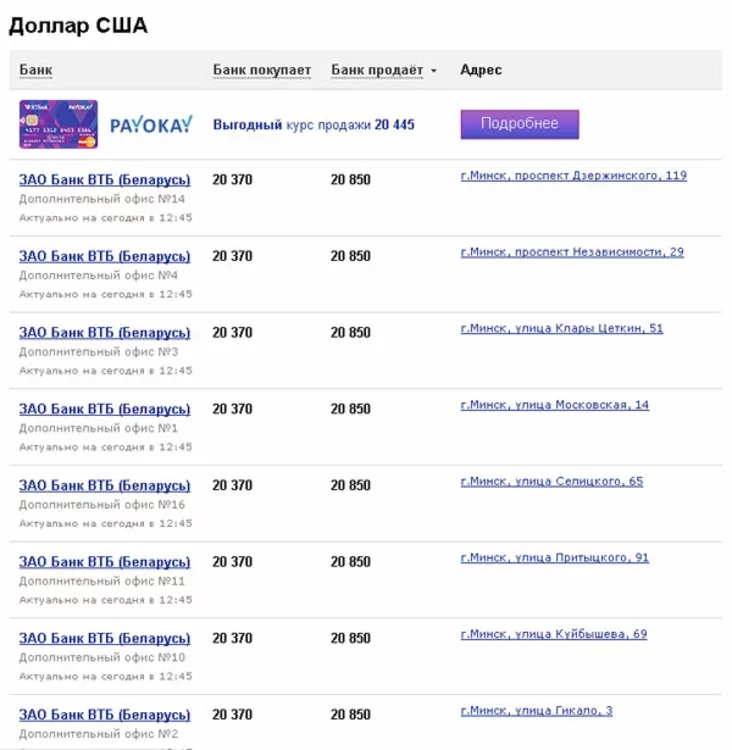Open ЗАО Банк ВТБ office №1 link

pyautogui.click(x=104, y=409)
